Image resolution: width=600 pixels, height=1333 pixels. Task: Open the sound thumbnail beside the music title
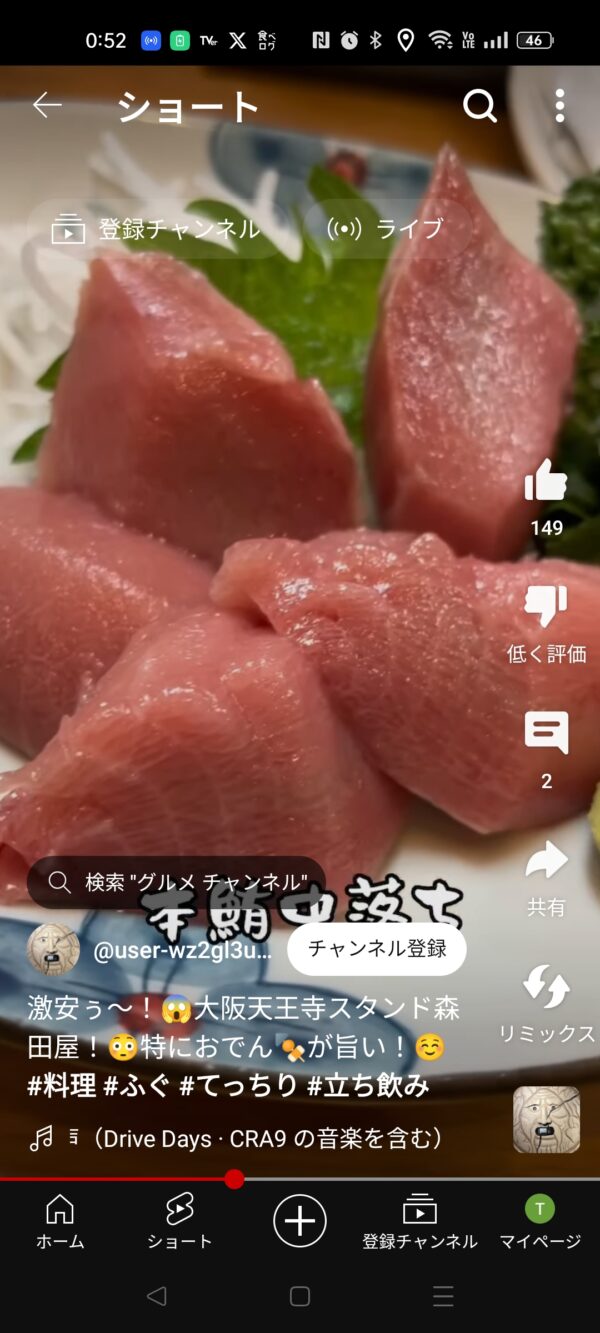546,1120
